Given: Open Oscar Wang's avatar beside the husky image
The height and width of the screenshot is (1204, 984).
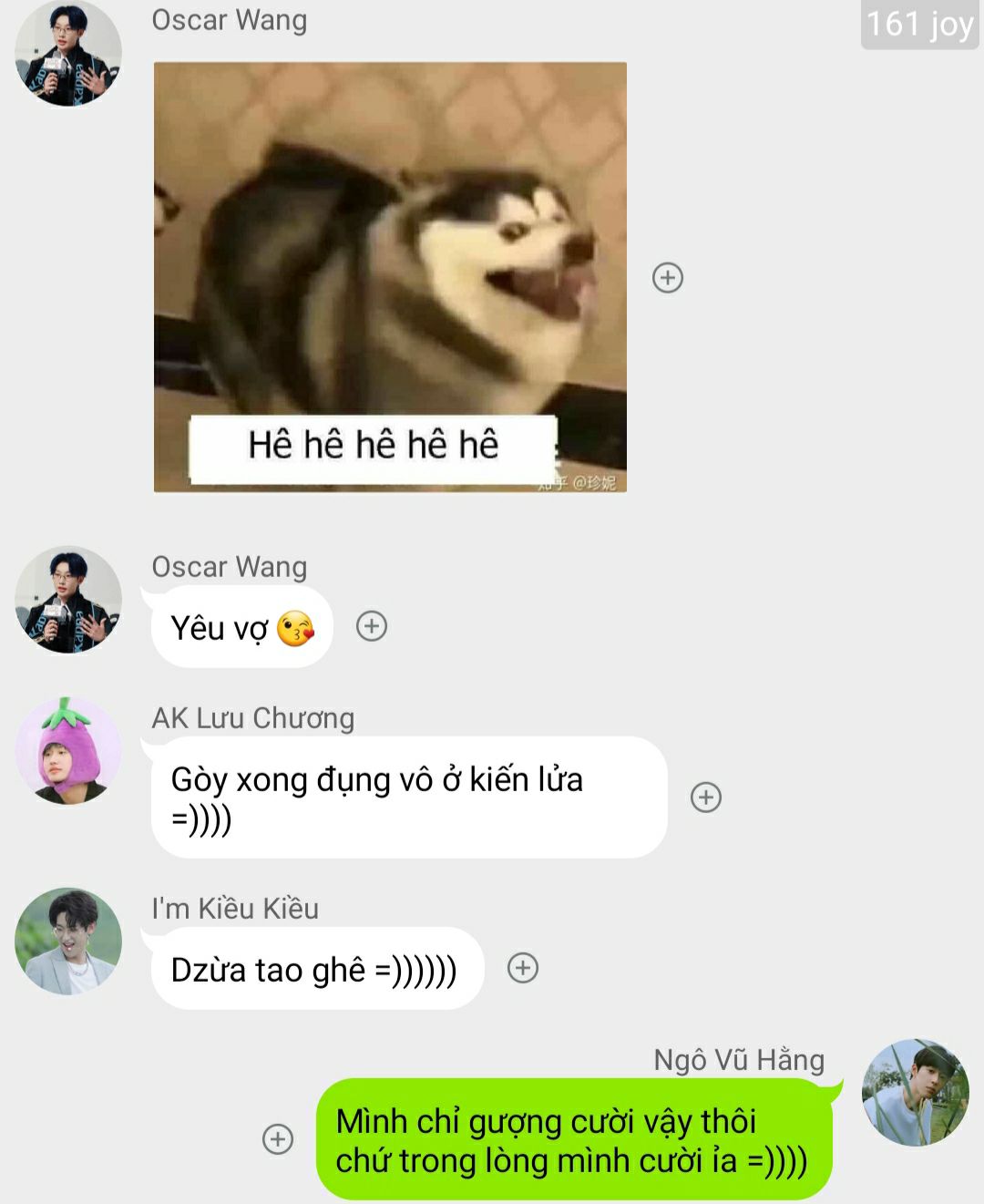Looking at the screenshot, I should (68, 54).
